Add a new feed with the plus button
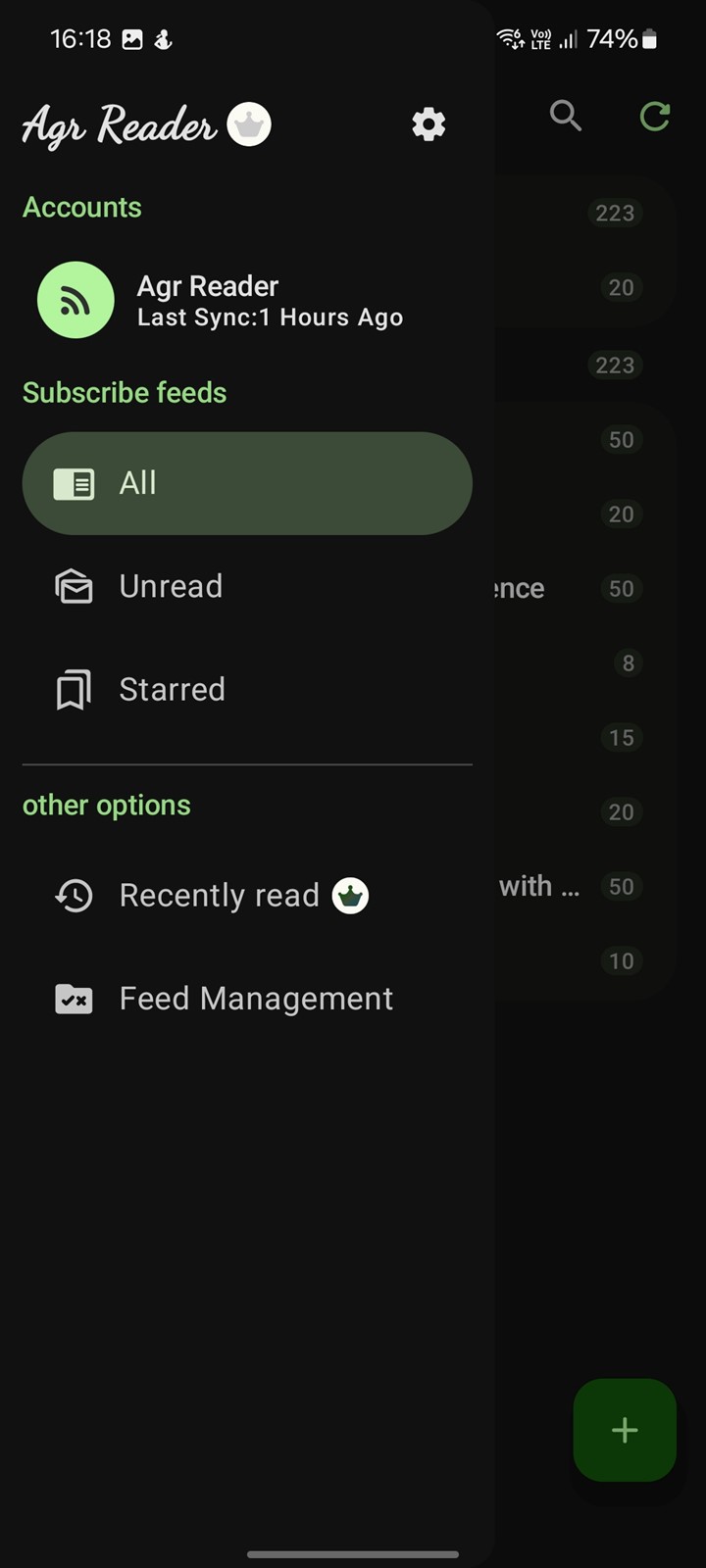The image size is (706, 1568). coord(625,1430)
